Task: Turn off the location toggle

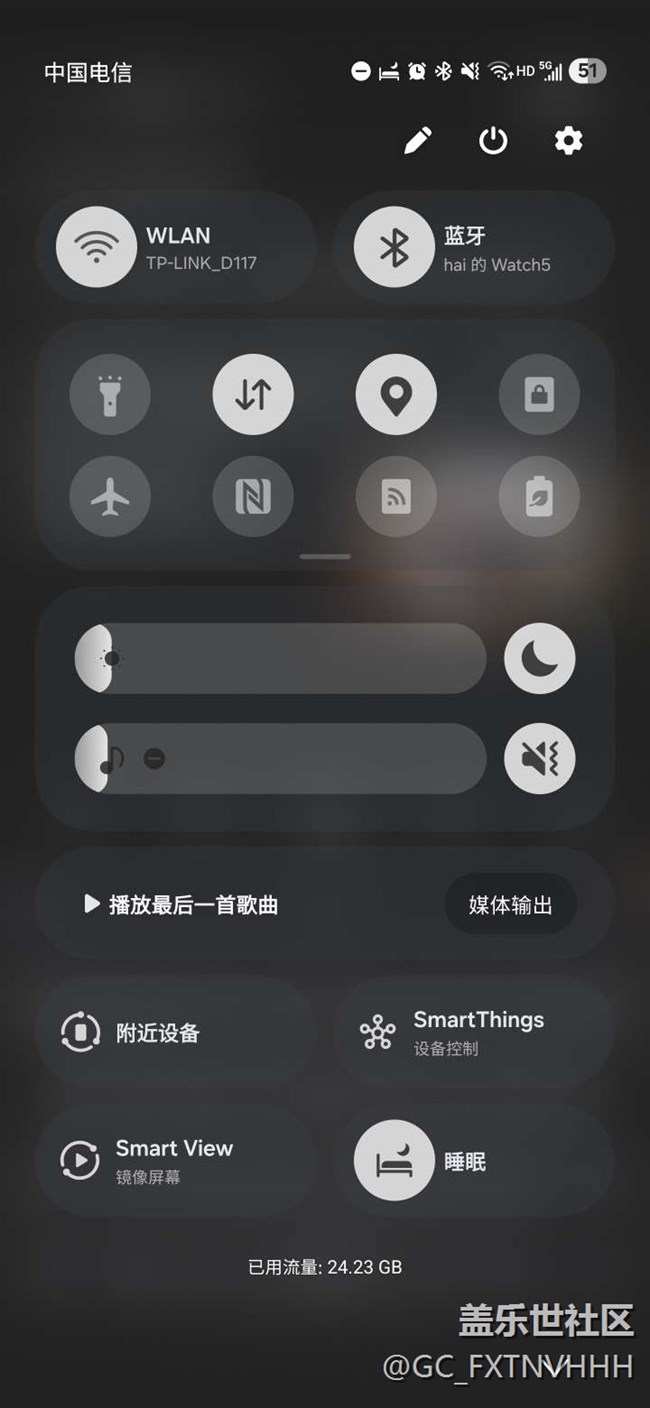Action: pos(396,395)
